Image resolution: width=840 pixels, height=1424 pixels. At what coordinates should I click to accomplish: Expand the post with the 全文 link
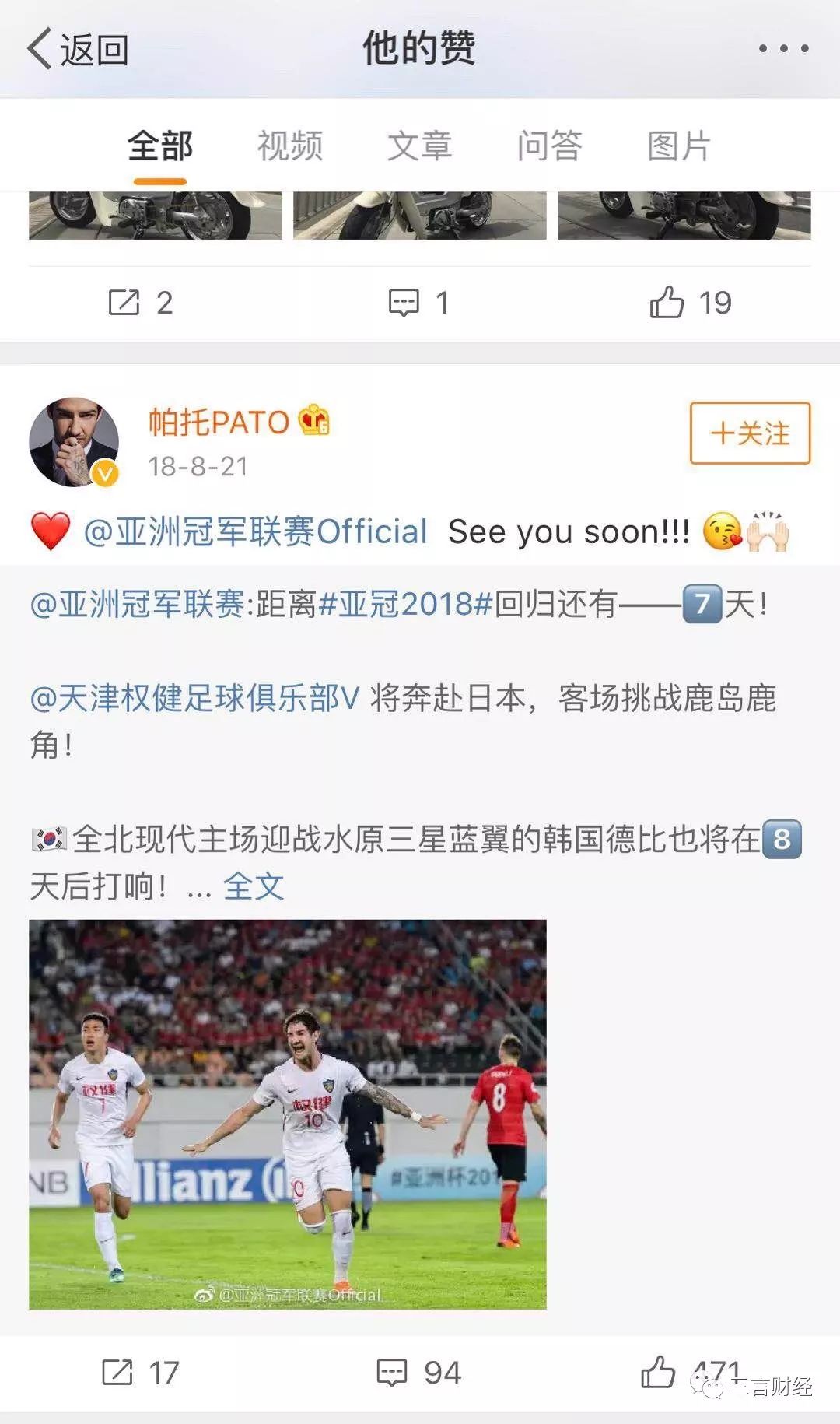(254, 886)
